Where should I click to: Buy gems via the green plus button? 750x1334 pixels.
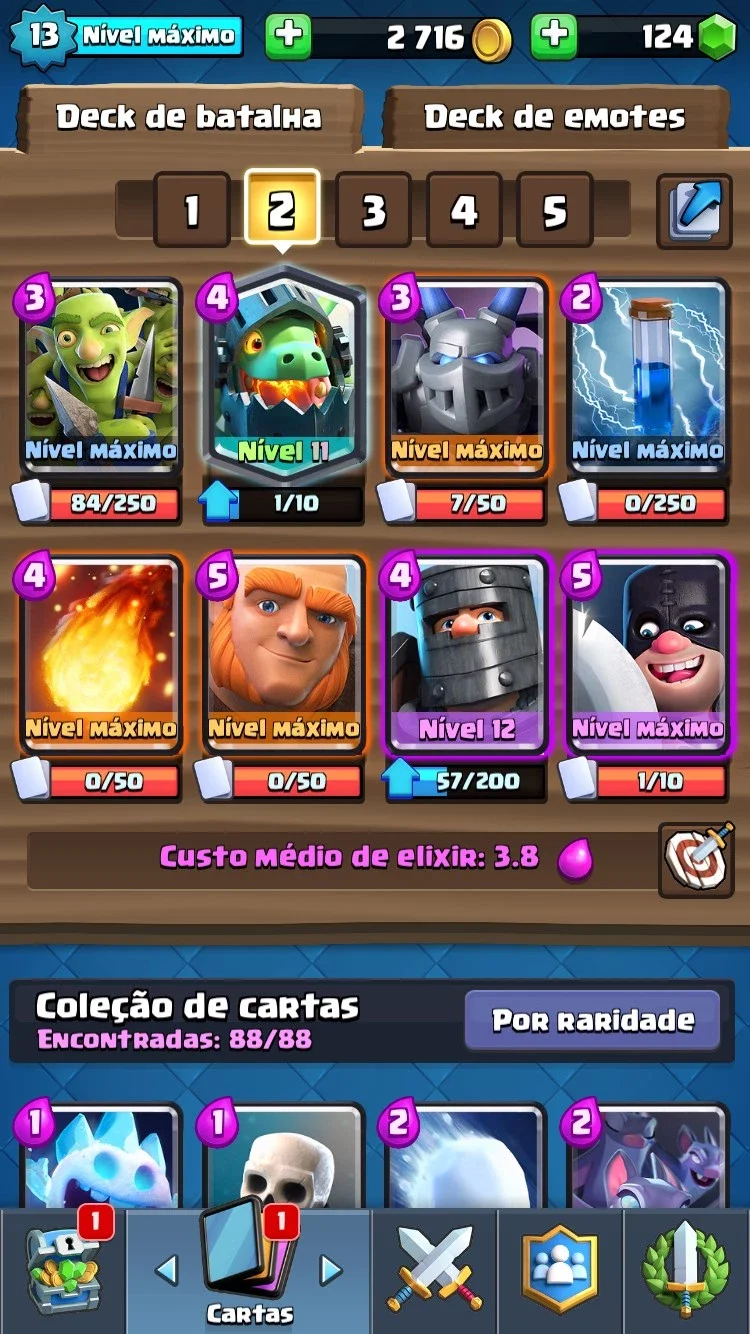(x=554, y=37)
